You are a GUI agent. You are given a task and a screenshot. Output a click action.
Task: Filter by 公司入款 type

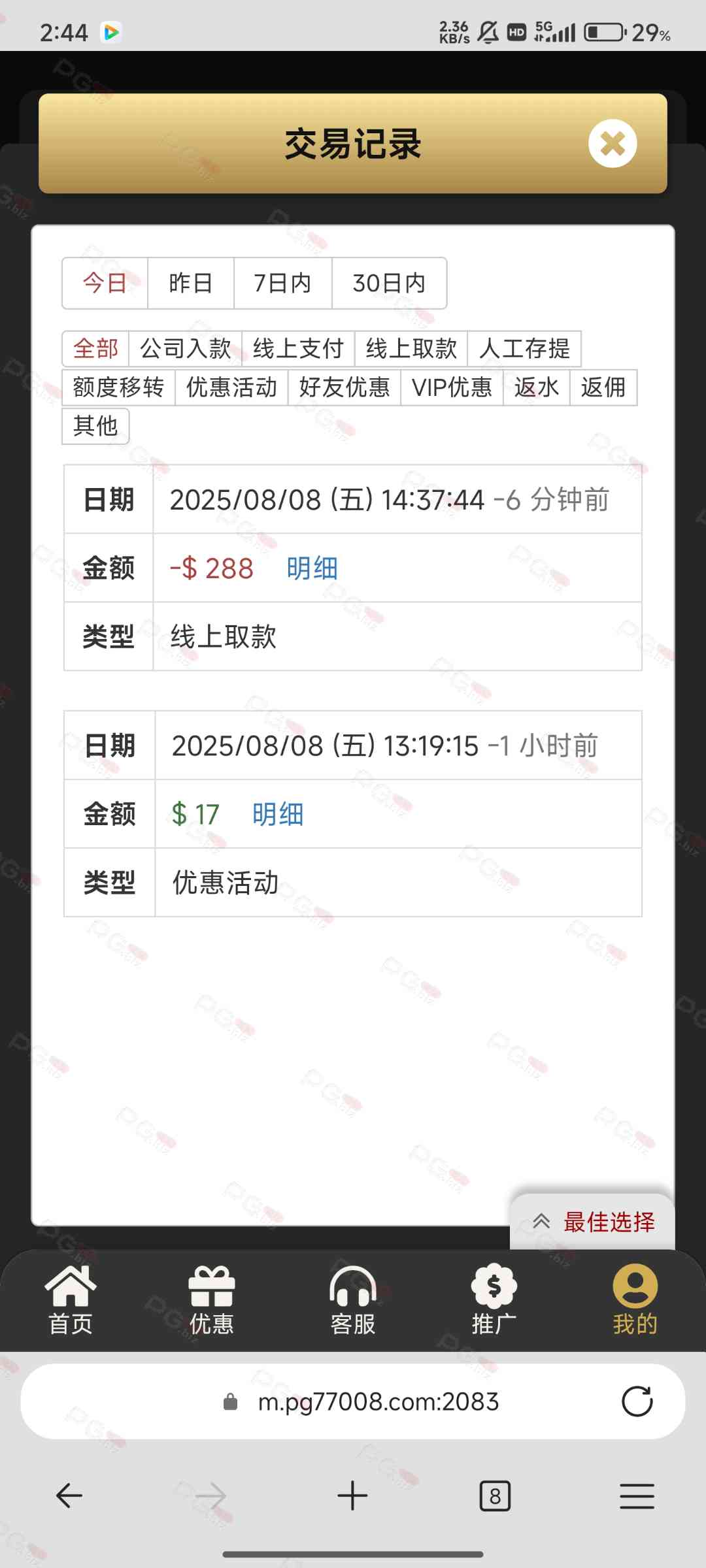click(x=185, y=349)
